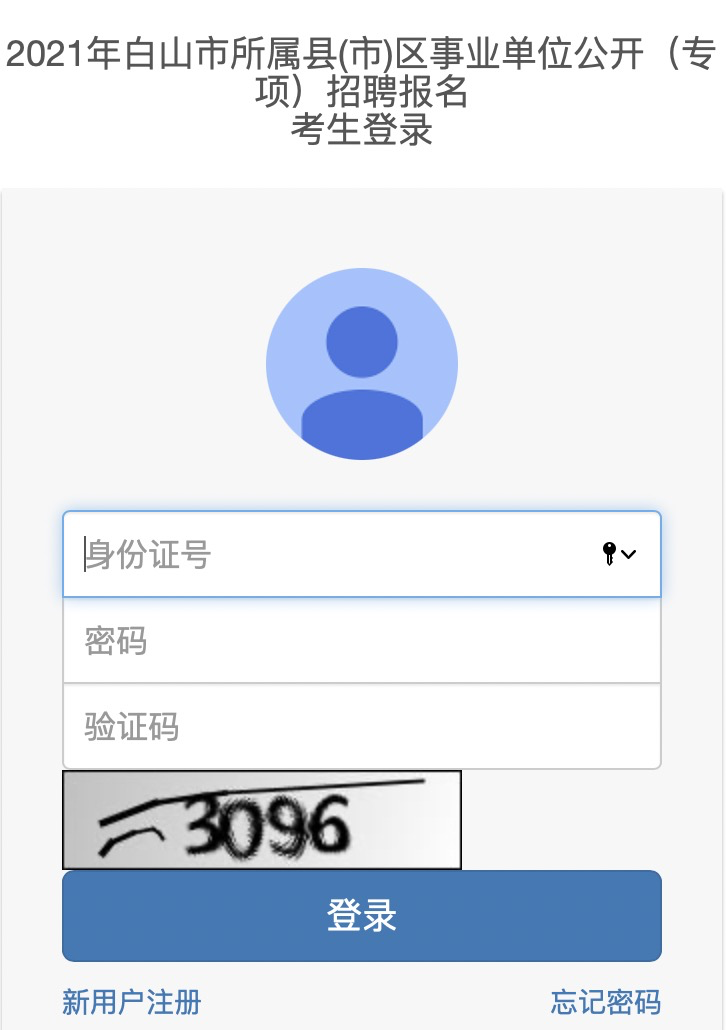The image size is (726, 1030).
Task: Select the 验证码 verification code field
Action: (x=361, y=727)
